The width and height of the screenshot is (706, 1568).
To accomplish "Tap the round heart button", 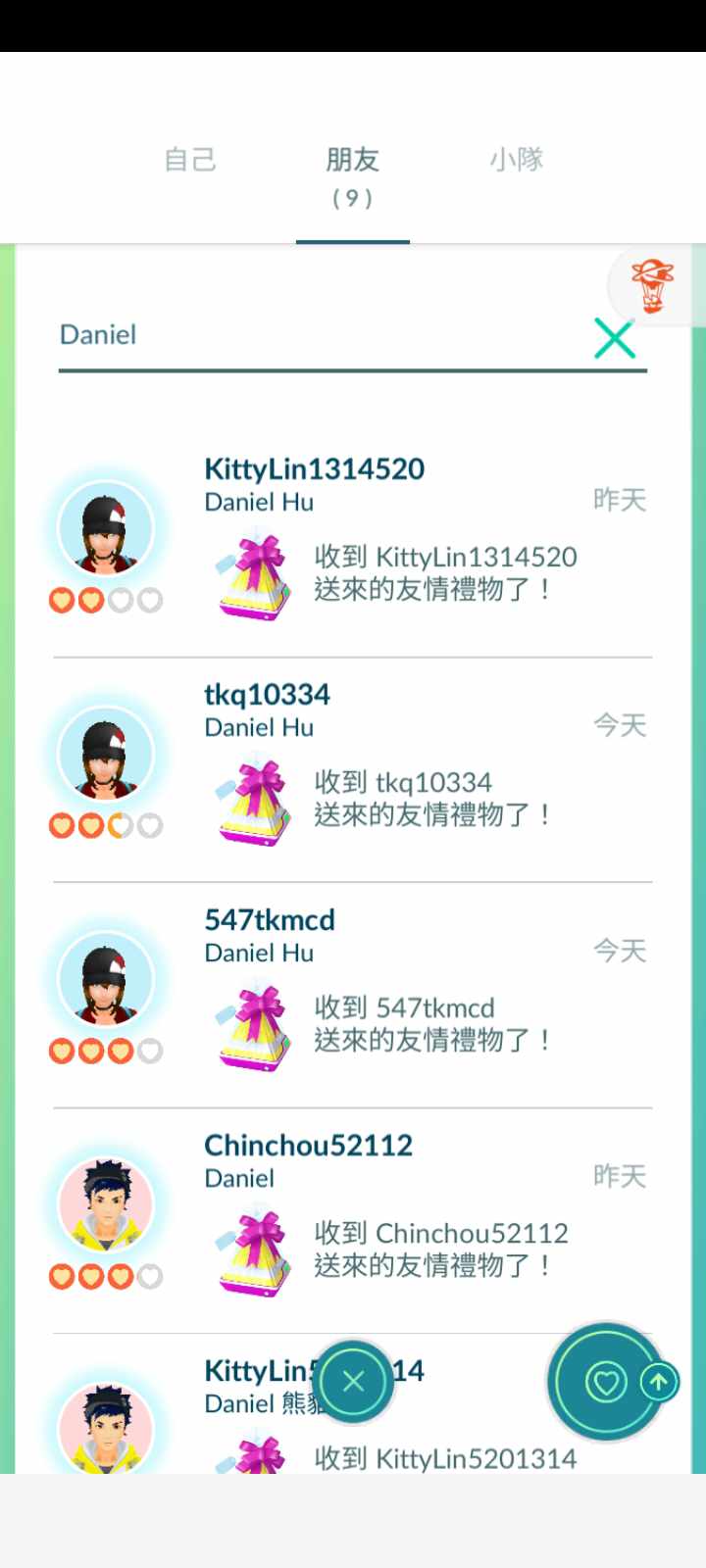I will click(605, 1383).
